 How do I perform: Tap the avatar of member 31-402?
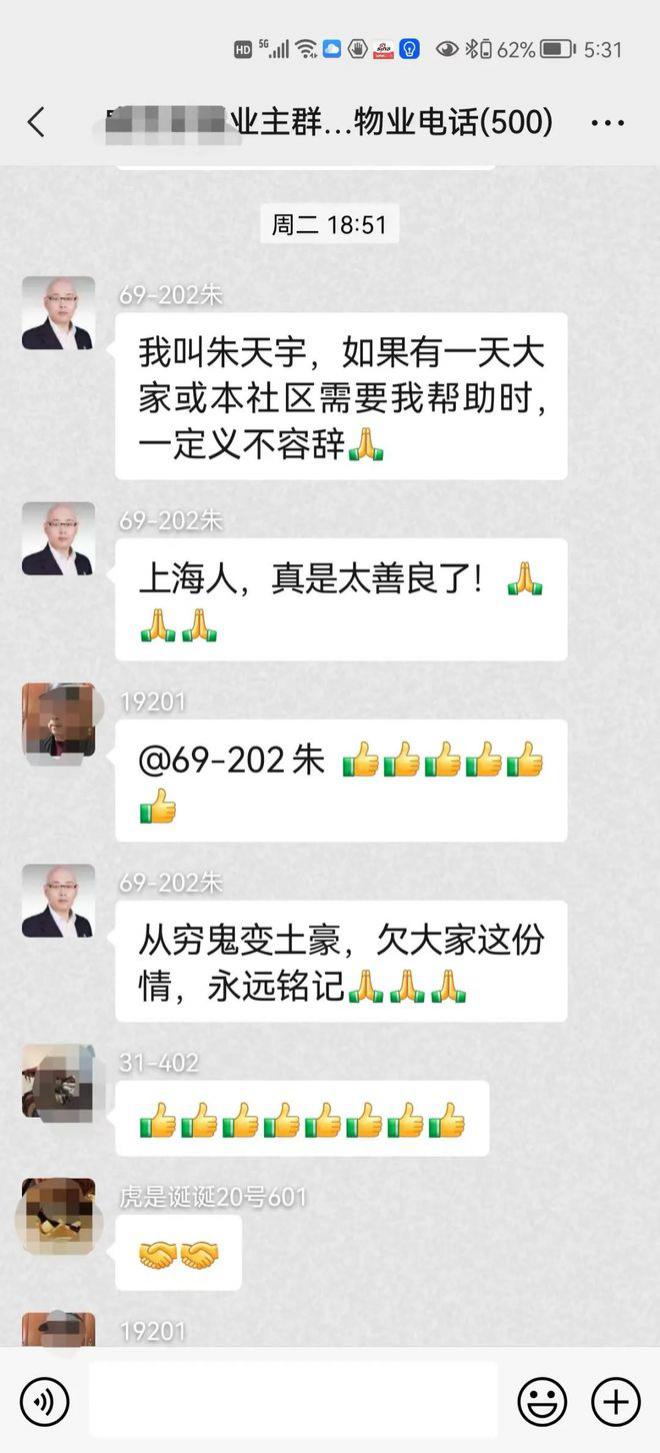tap(58, 1081)
